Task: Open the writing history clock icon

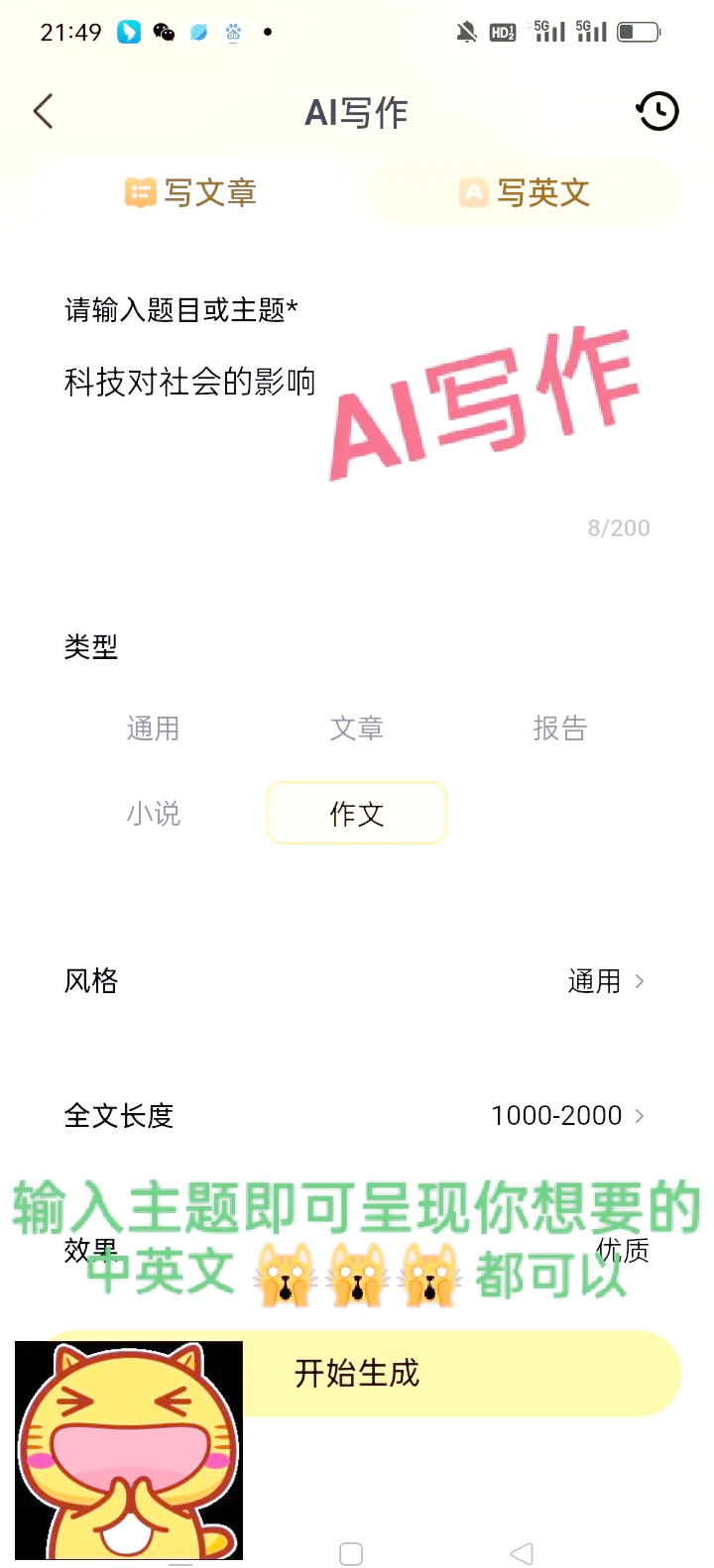Action: click(x=657, y=111)
